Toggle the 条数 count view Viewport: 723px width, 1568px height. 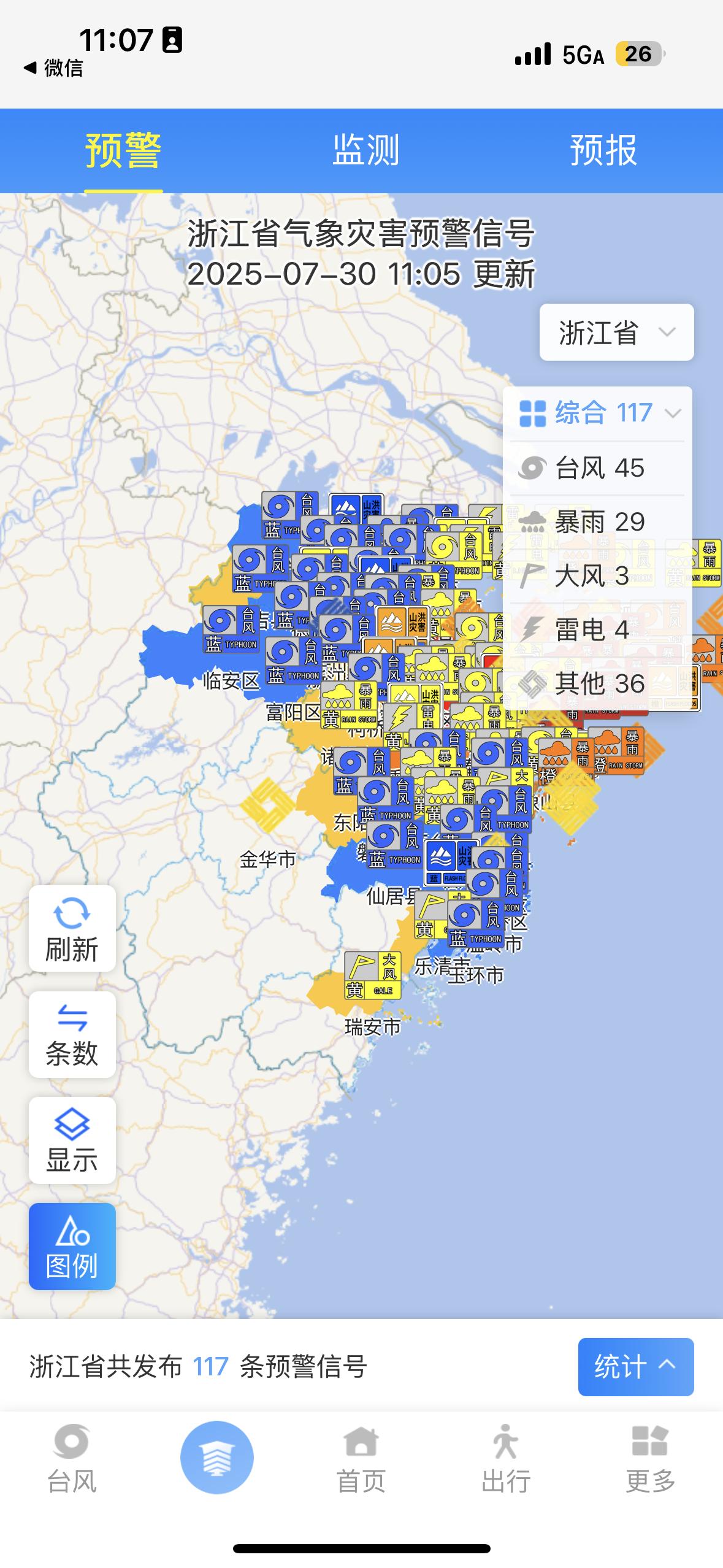(72, 1034)
